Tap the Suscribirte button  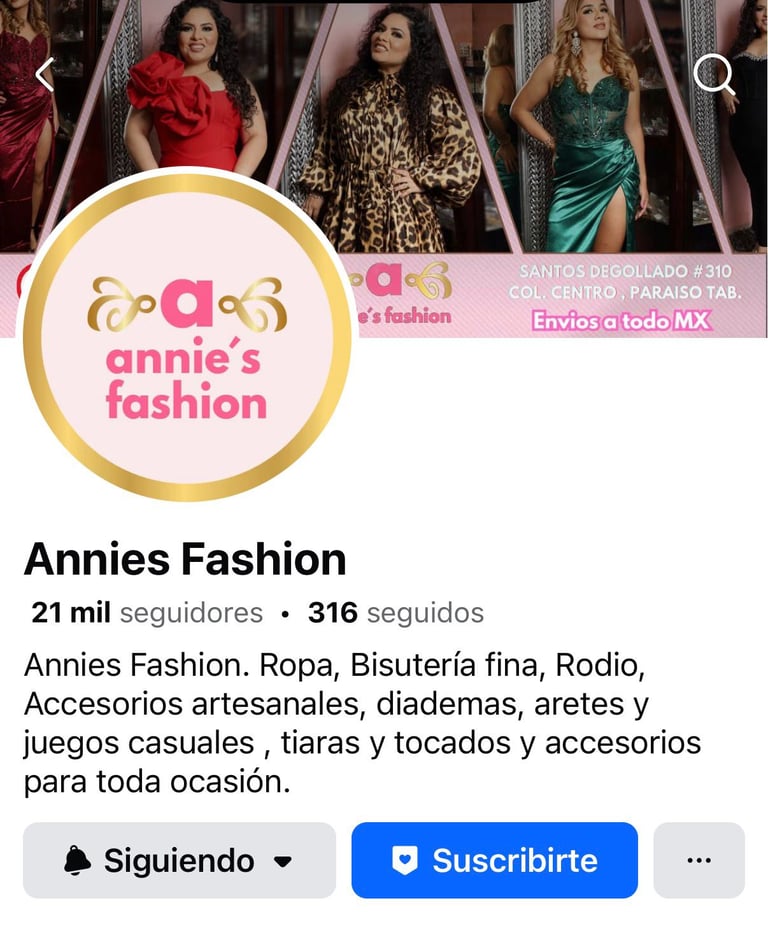click(494, 860)
